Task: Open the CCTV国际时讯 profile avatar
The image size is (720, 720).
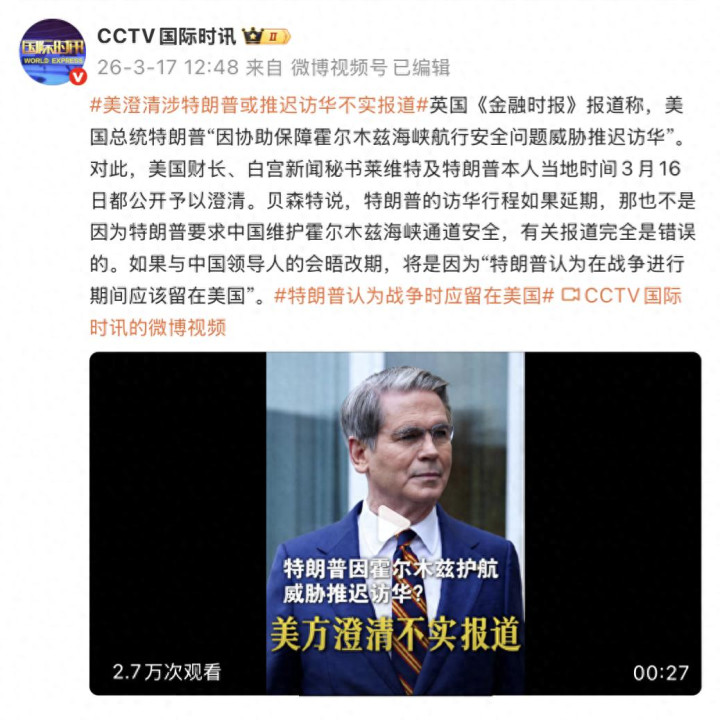Action: click(x=53, y=51)
